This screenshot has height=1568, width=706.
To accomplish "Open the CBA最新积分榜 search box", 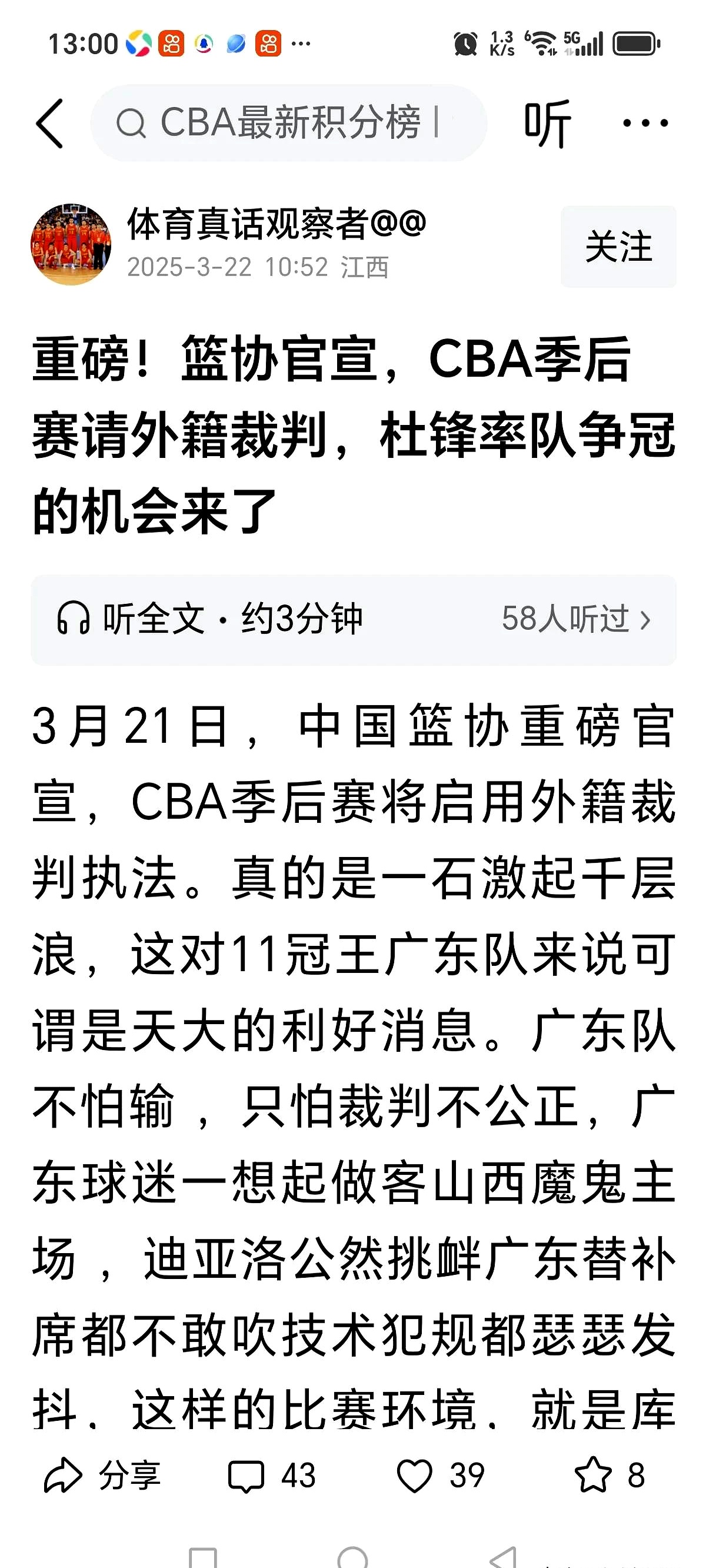I will tap(288, 123).
